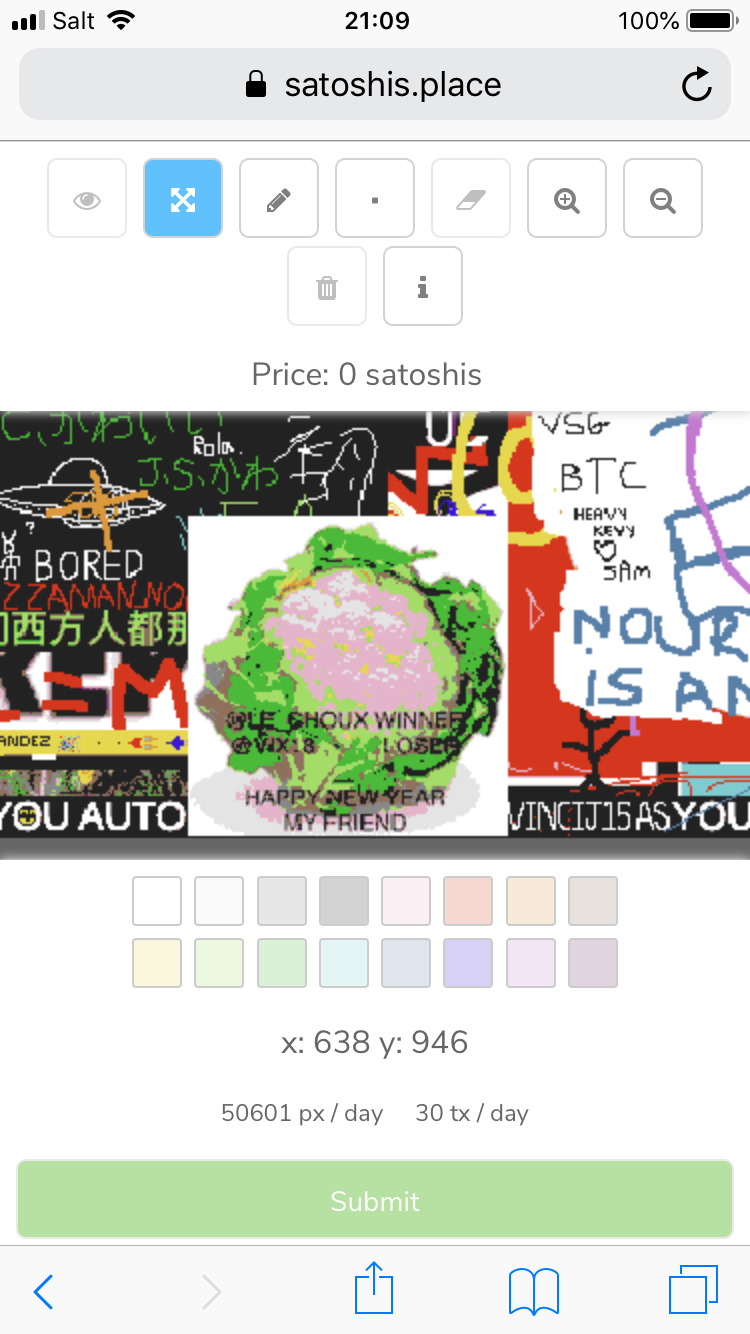Select the single pixel dot tool
The height and width of the screenshot is (1334, 750).
pyautogui.click(x=375, y=198)
